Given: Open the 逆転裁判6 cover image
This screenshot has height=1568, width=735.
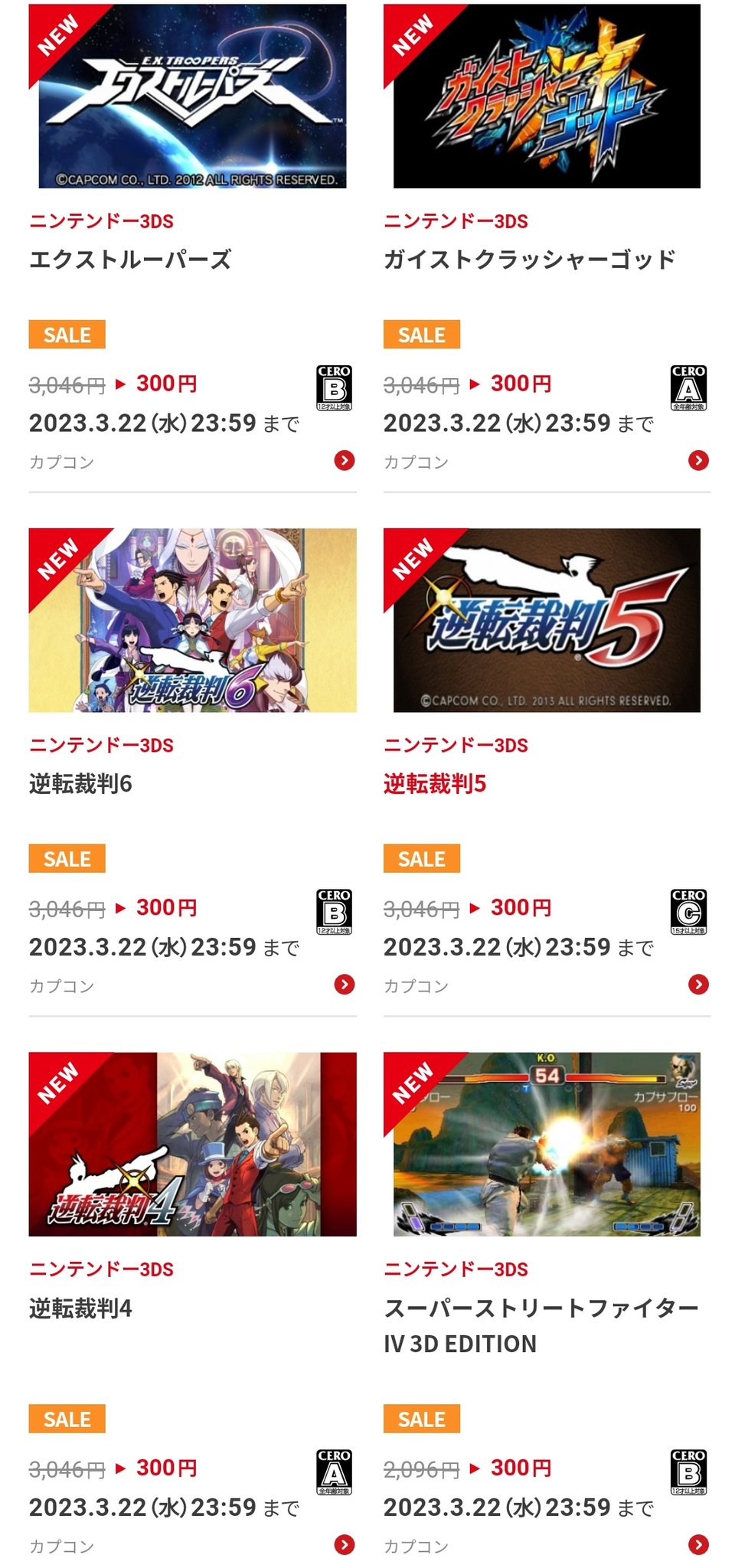Looking at the screenshot, I should [192, 620].
